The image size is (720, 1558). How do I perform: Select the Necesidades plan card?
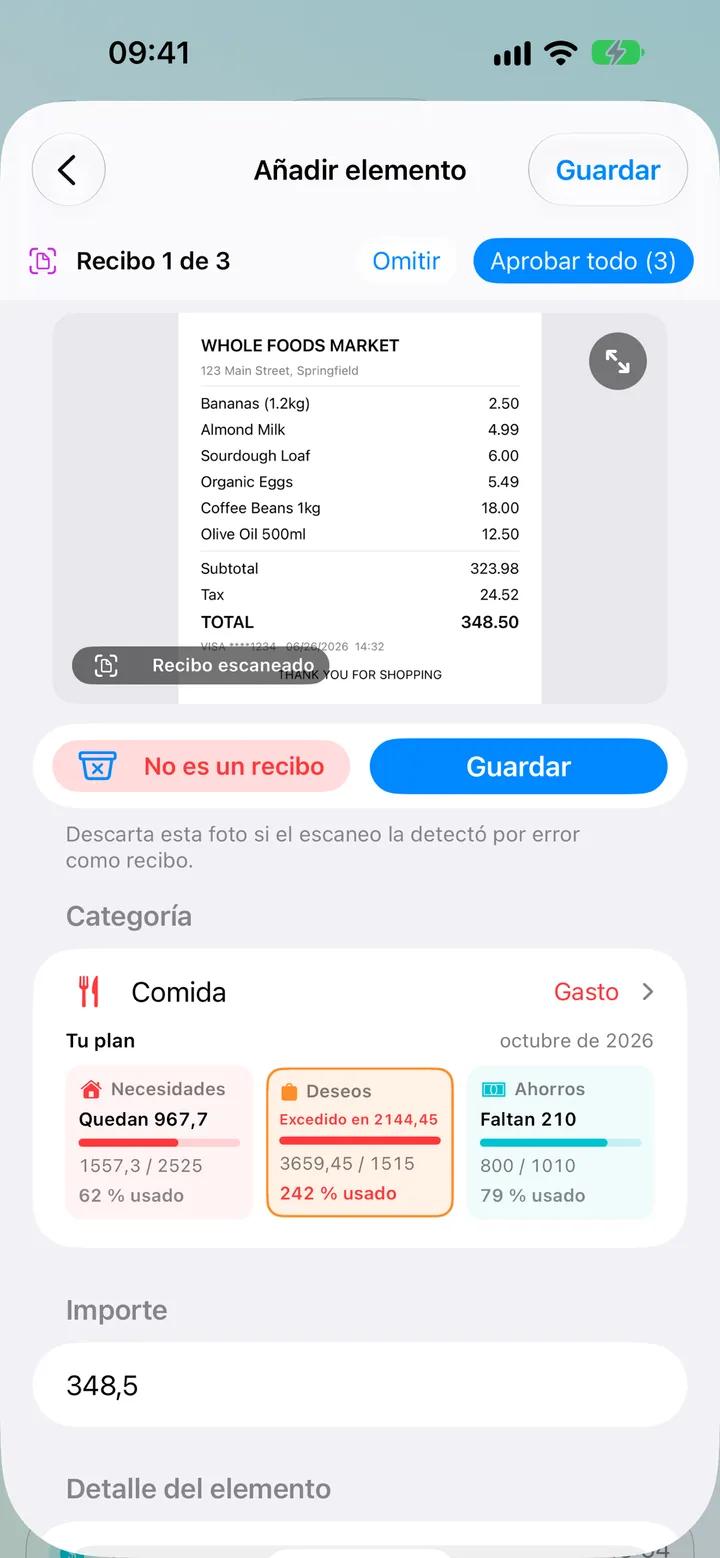159,1142
